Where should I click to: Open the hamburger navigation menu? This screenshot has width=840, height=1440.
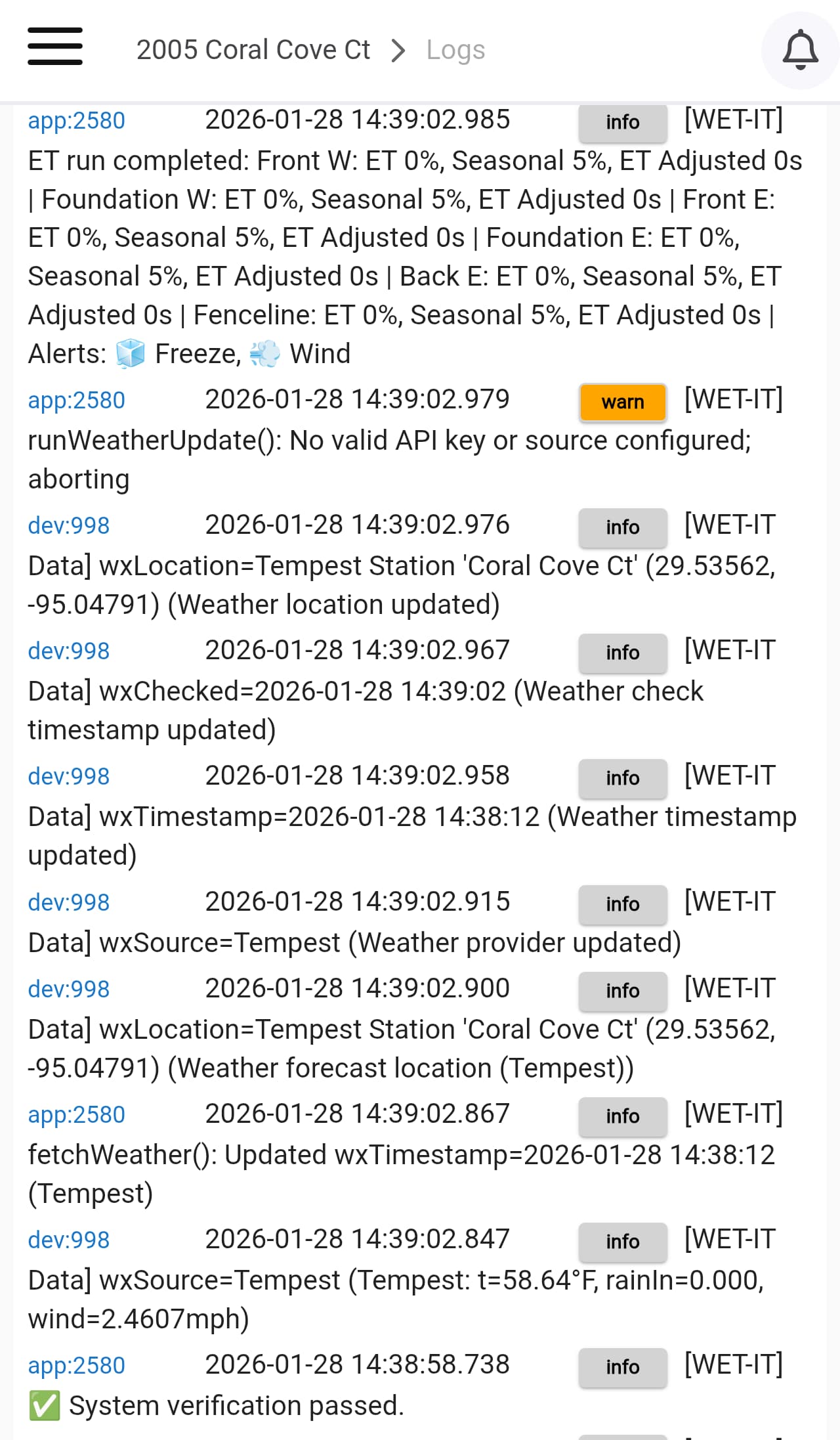pyautogui.click(x=55, y=47)
